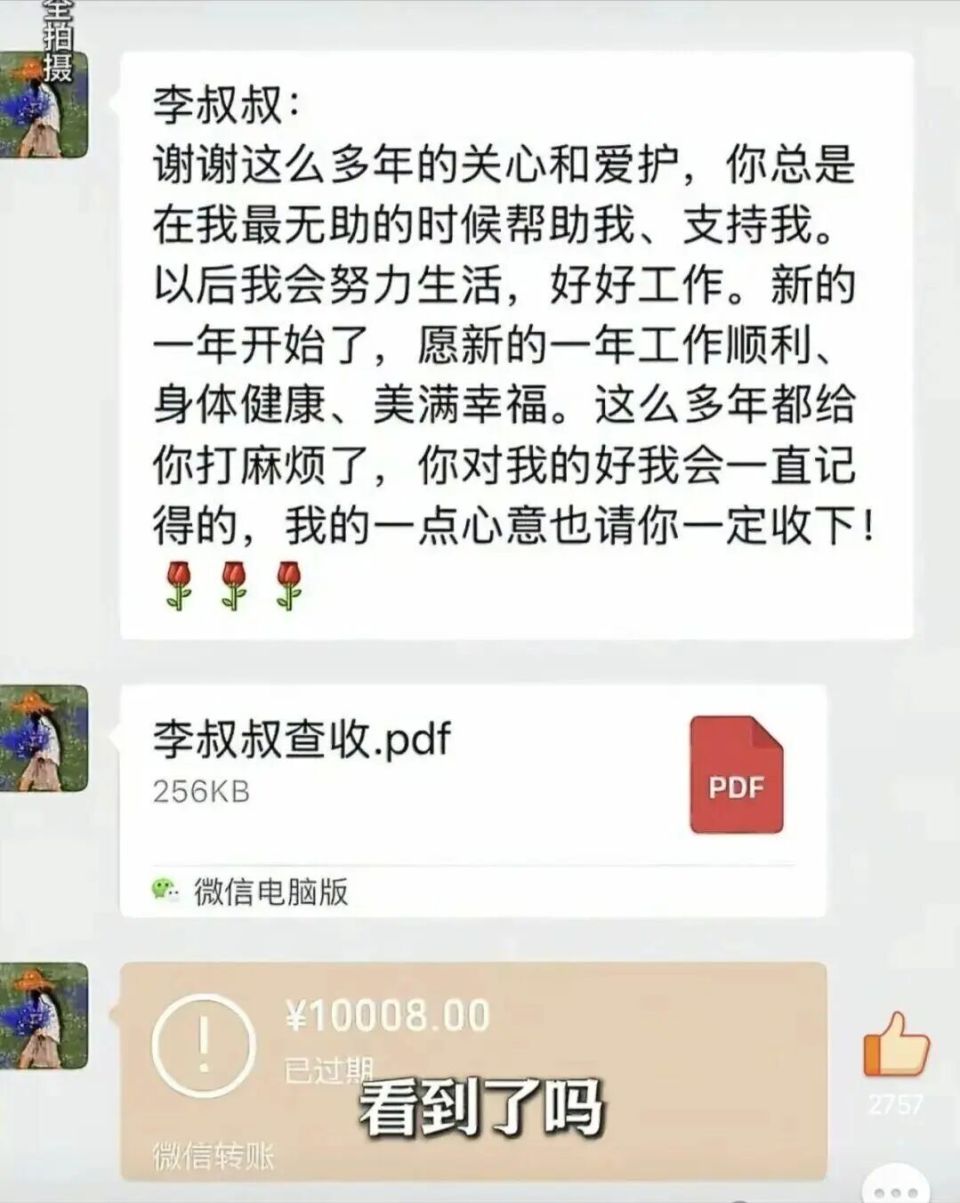Click the avatar next to the PDF message
This screenshot has height=1203, width=960.
click(x=45, y=737)
